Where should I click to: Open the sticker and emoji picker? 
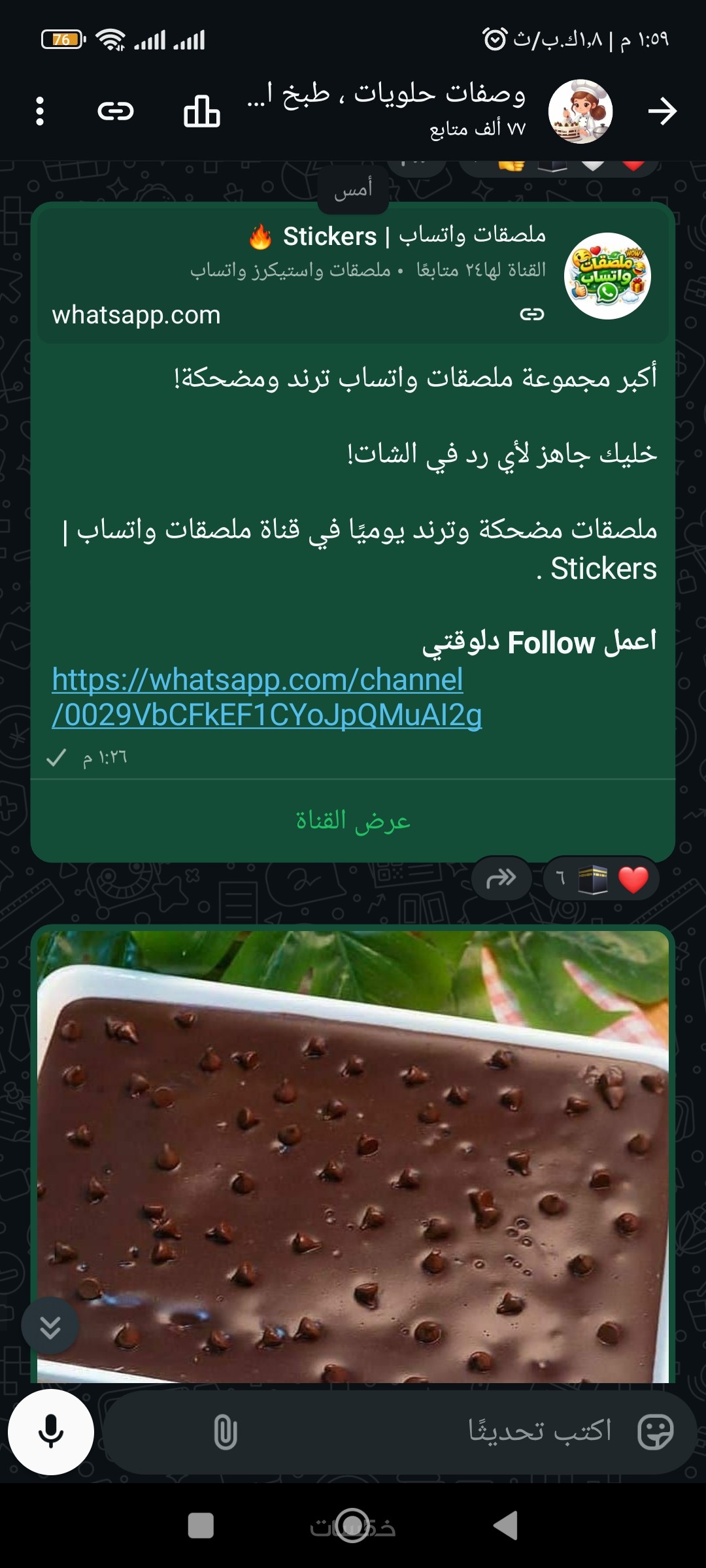tap(655, 1432)
